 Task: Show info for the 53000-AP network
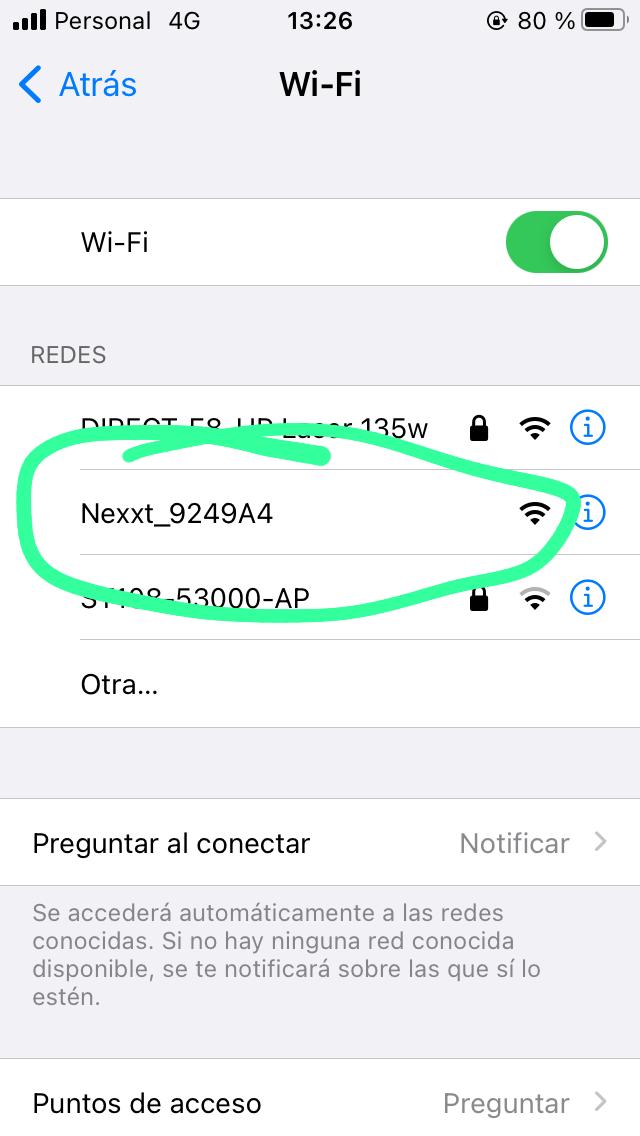click(588, 599)
